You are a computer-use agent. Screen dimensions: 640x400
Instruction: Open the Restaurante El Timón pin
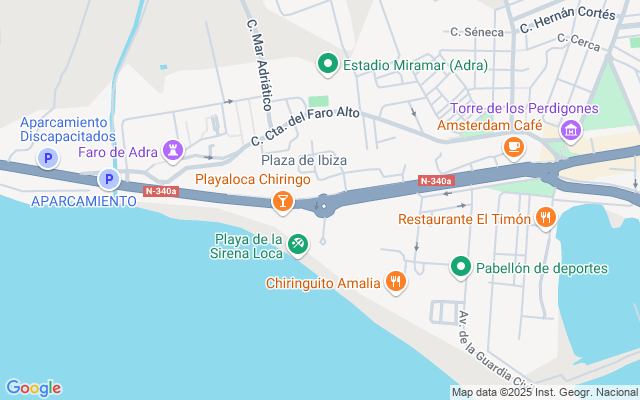[x=546, y=218]
